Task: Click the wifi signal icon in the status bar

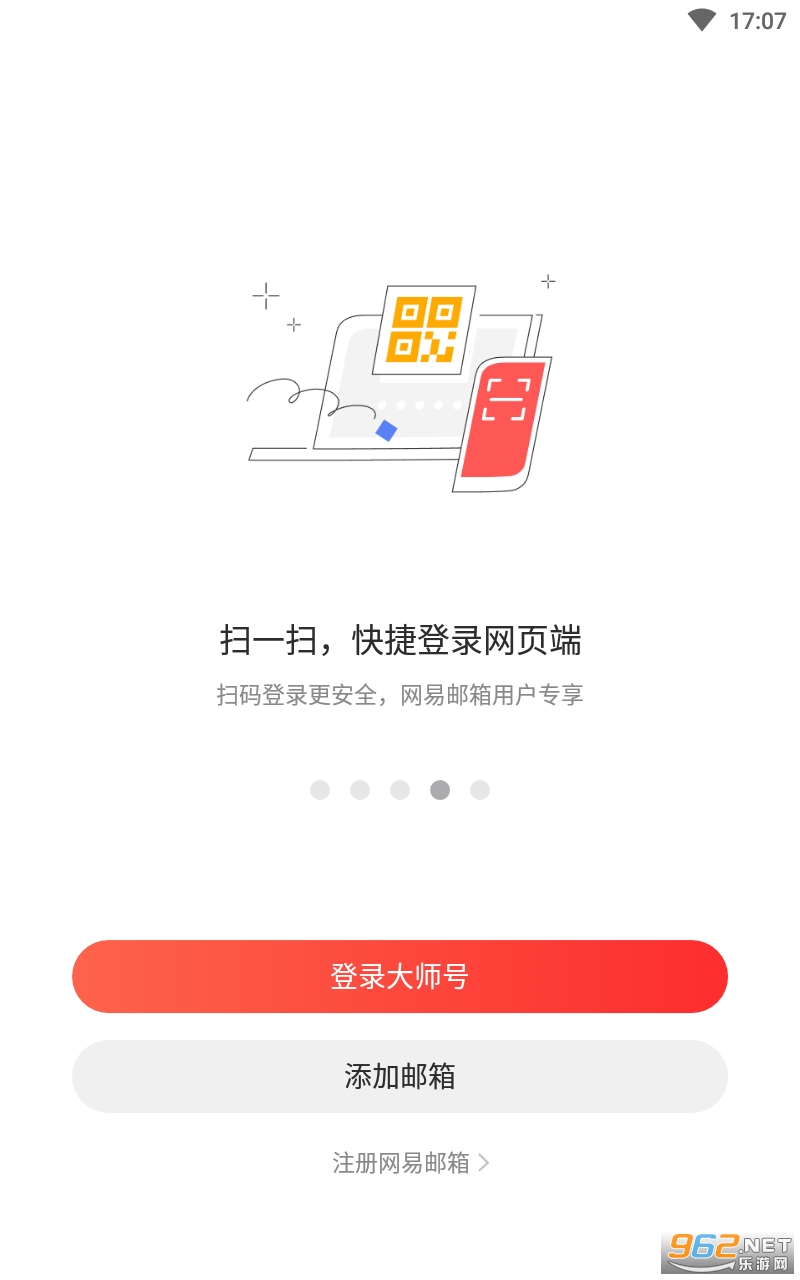Action: pyautogui.click(x=703, y=18)
